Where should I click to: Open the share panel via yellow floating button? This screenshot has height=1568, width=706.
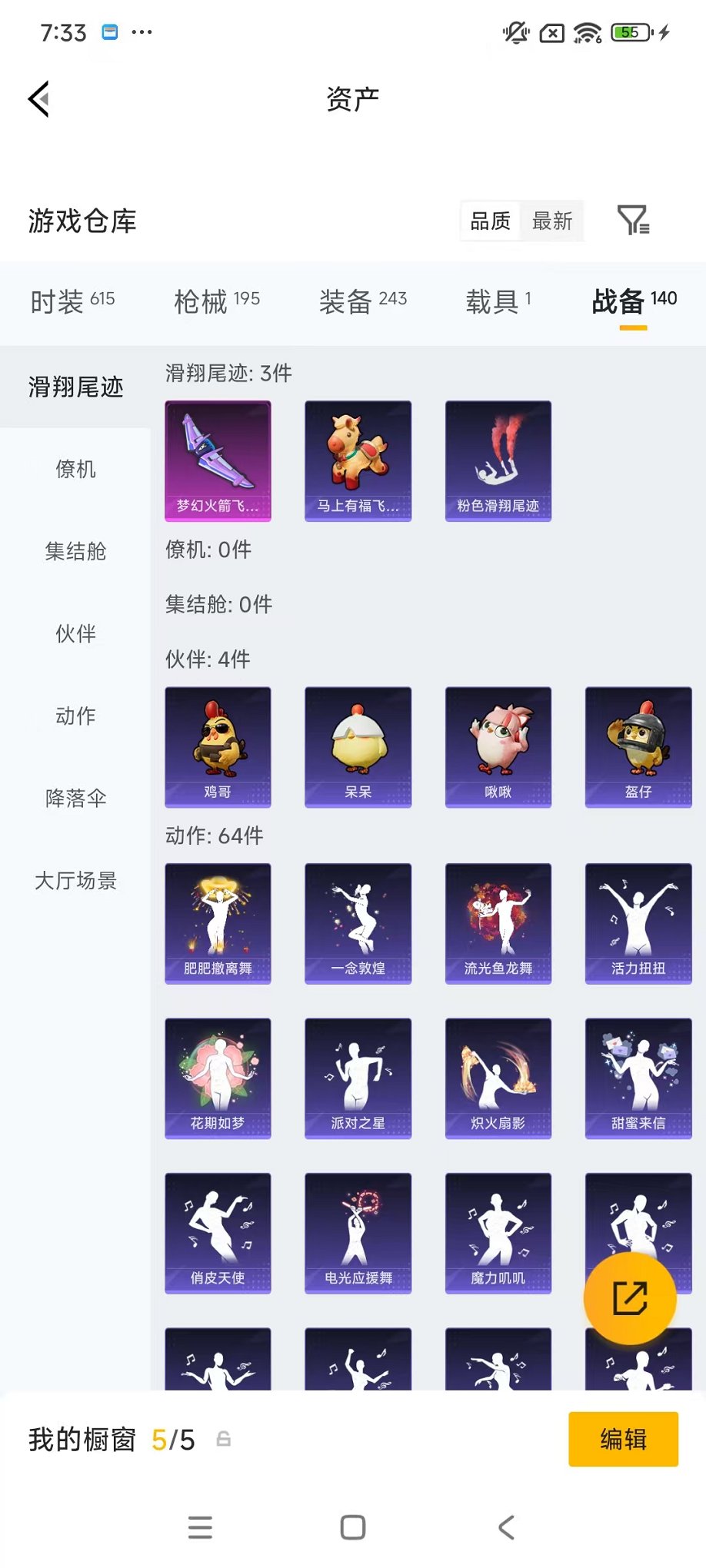coord(630,1297)
